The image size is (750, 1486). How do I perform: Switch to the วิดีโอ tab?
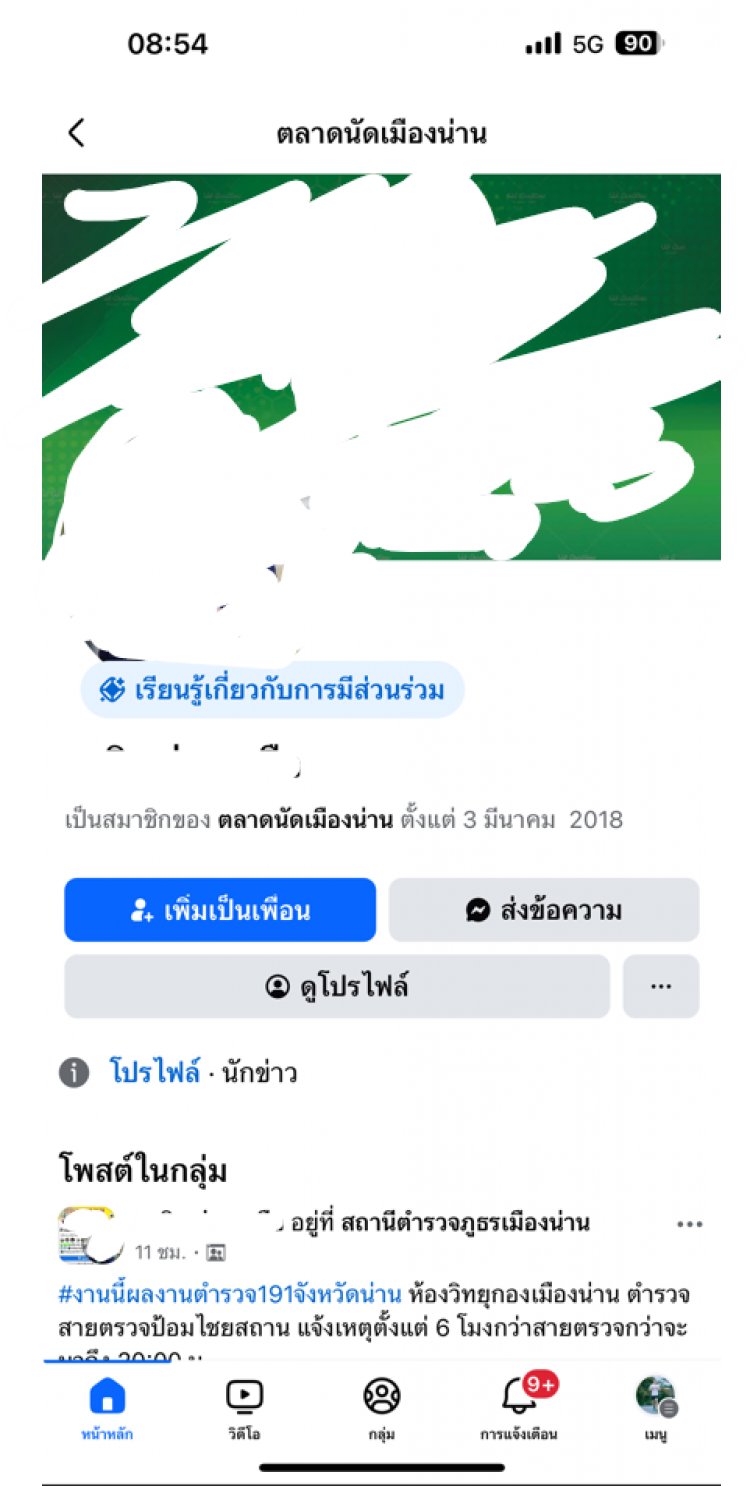pos(244,1407)
